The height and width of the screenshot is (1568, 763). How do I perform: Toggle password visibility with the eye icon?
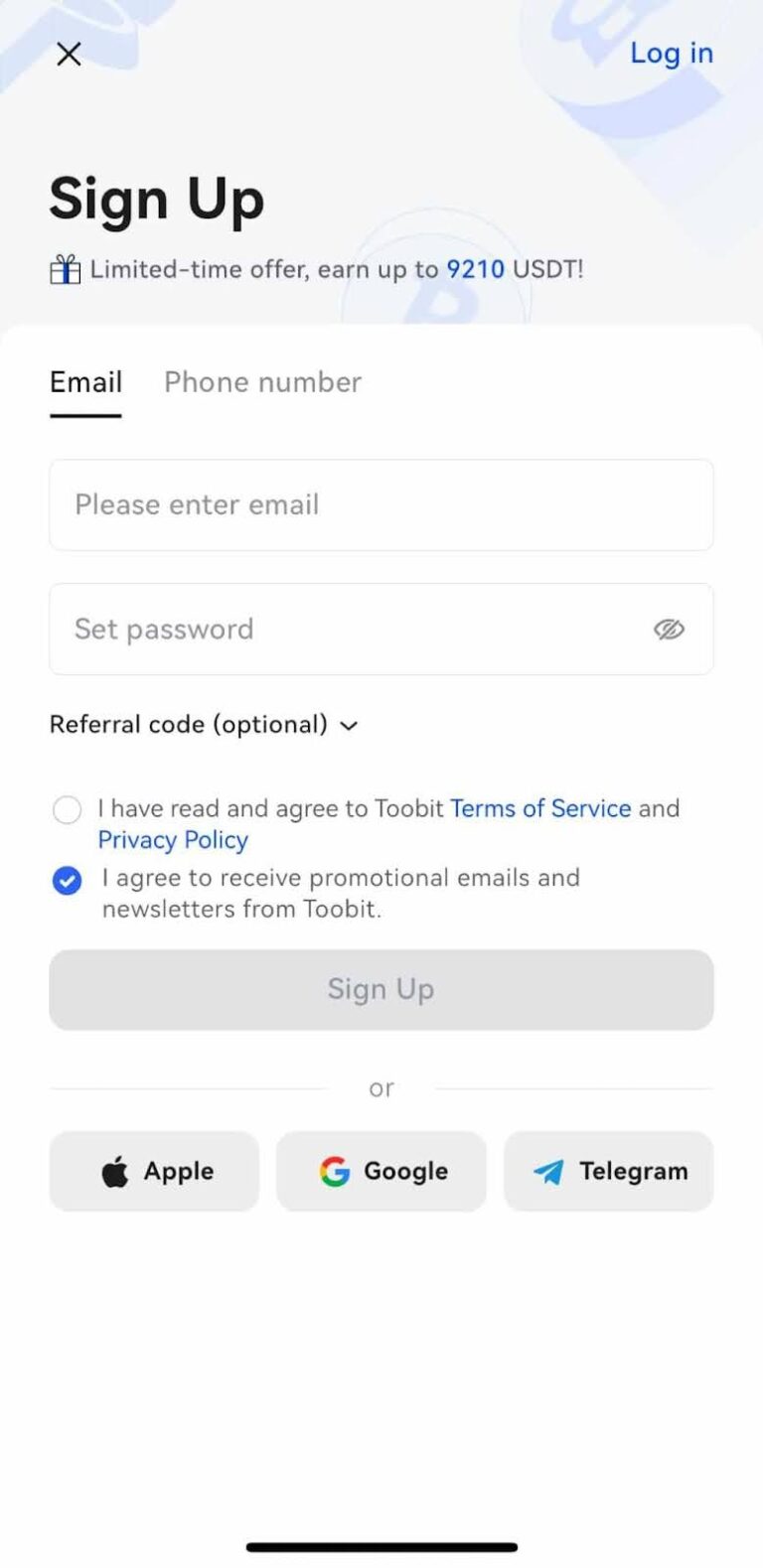click(x=671, y=630)
